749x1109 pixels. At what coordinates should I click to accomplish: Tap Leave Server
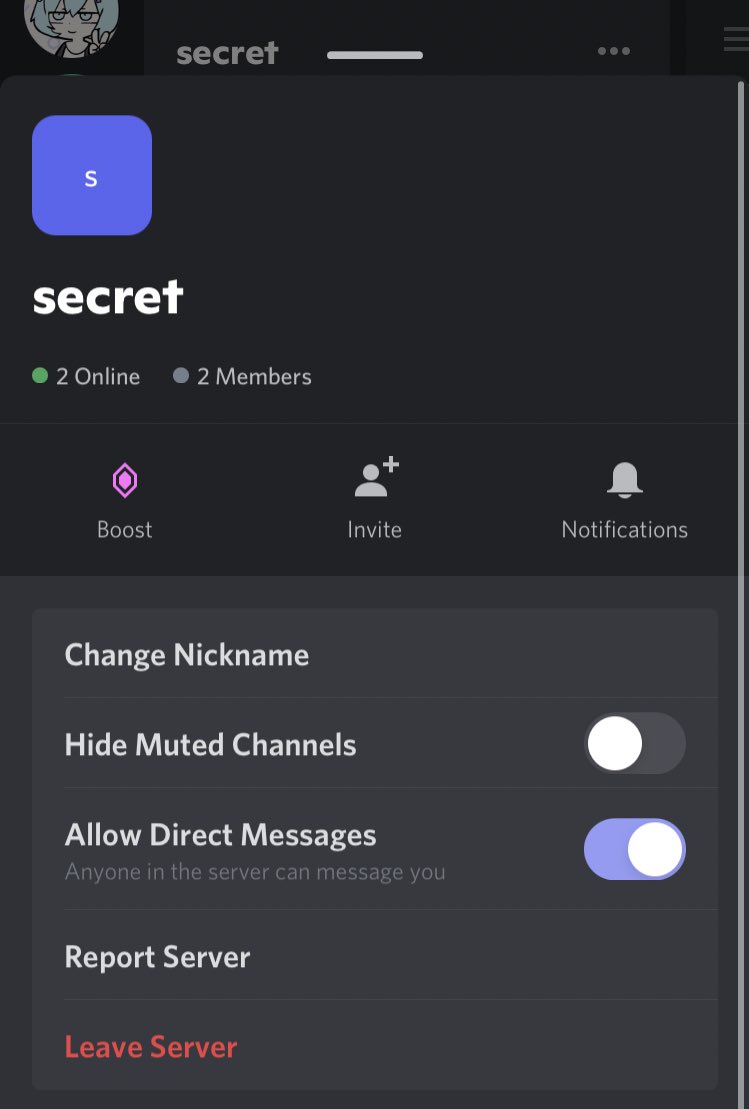point(151,1047)
